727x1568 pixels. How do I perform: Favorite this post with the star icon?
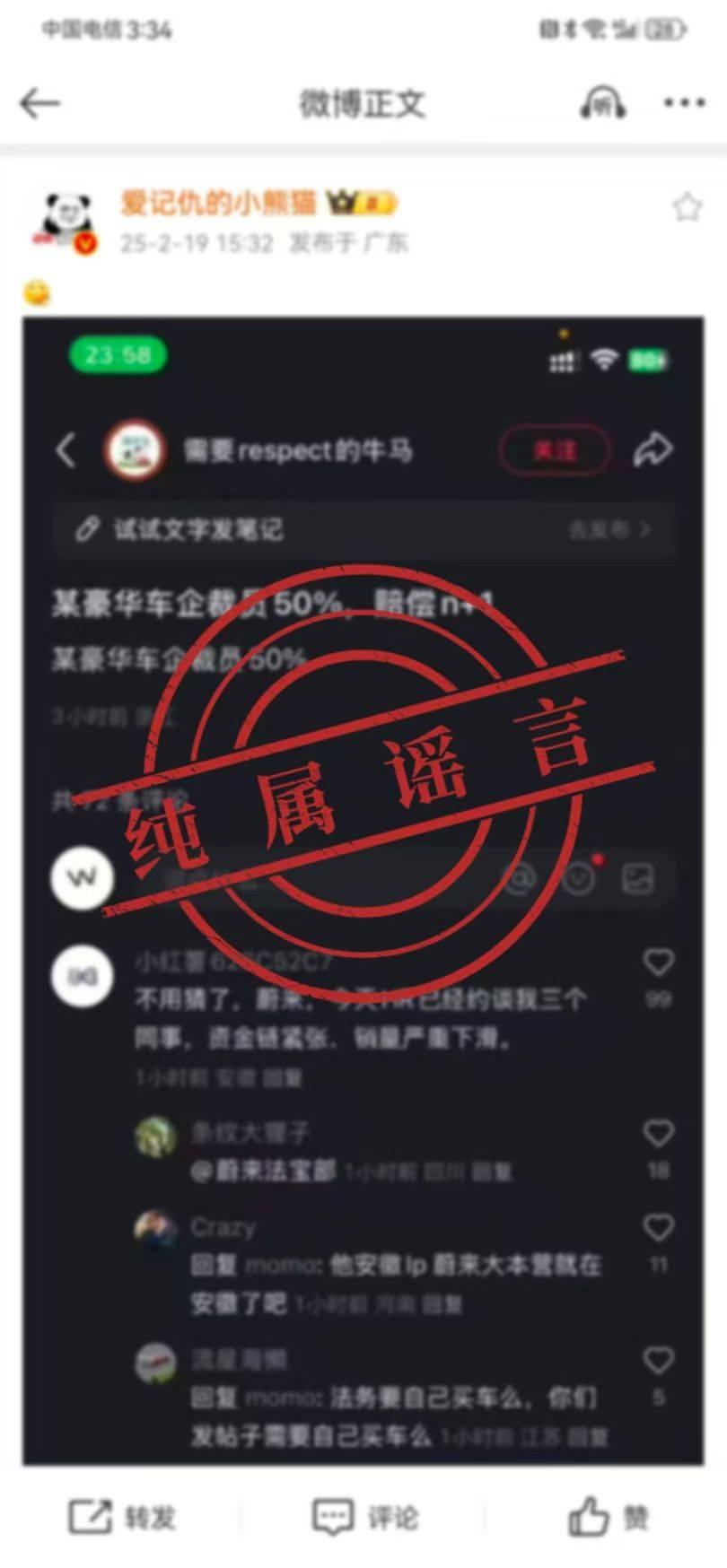coord(687,208)
